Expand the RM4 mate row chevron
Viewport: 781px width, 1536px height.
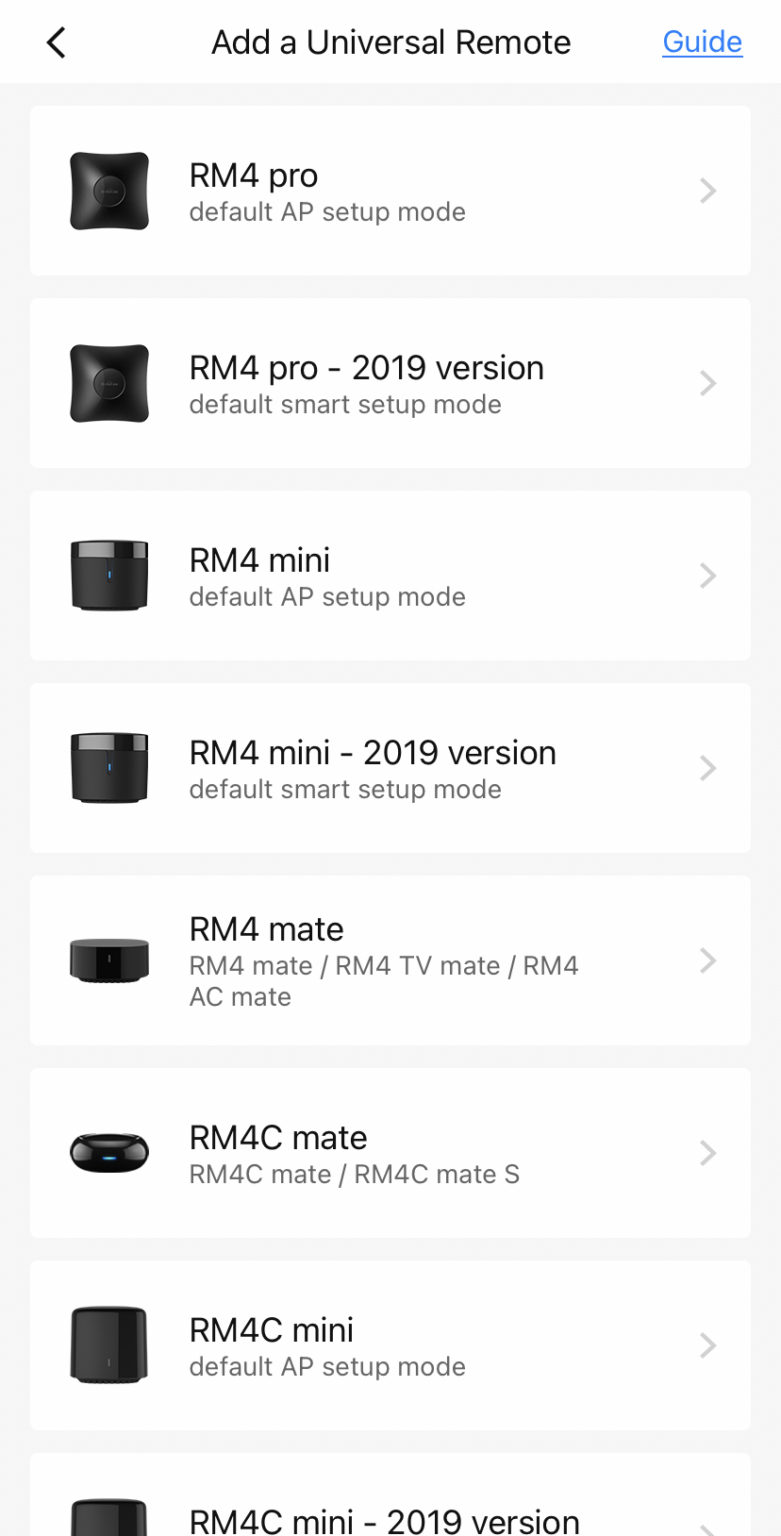point(708,960)
